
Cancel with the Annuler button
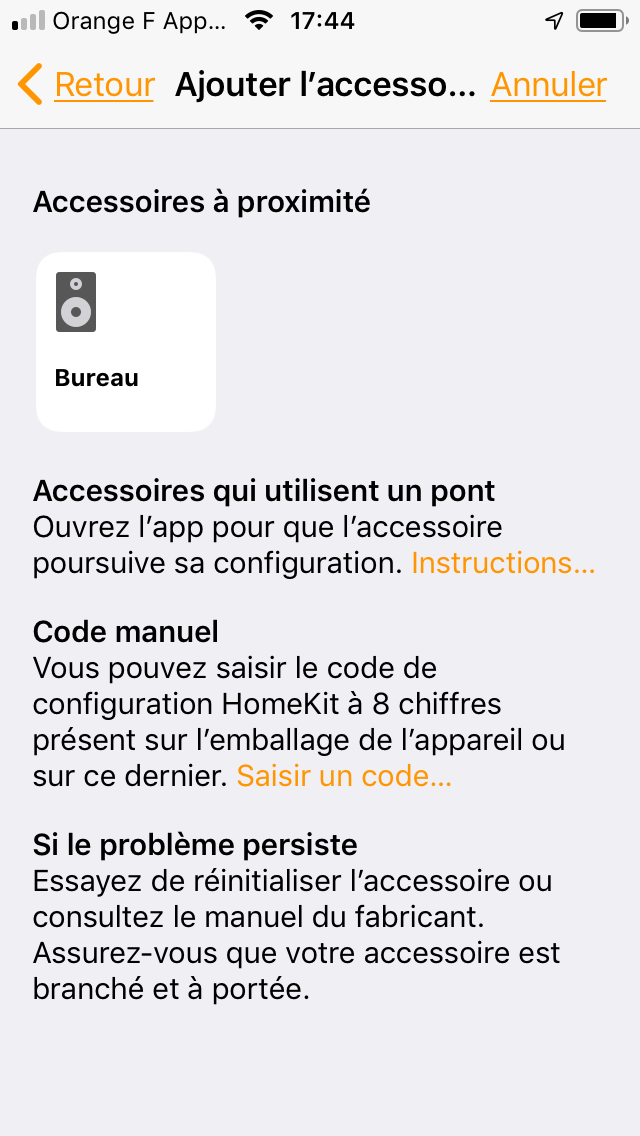(549, 85)
